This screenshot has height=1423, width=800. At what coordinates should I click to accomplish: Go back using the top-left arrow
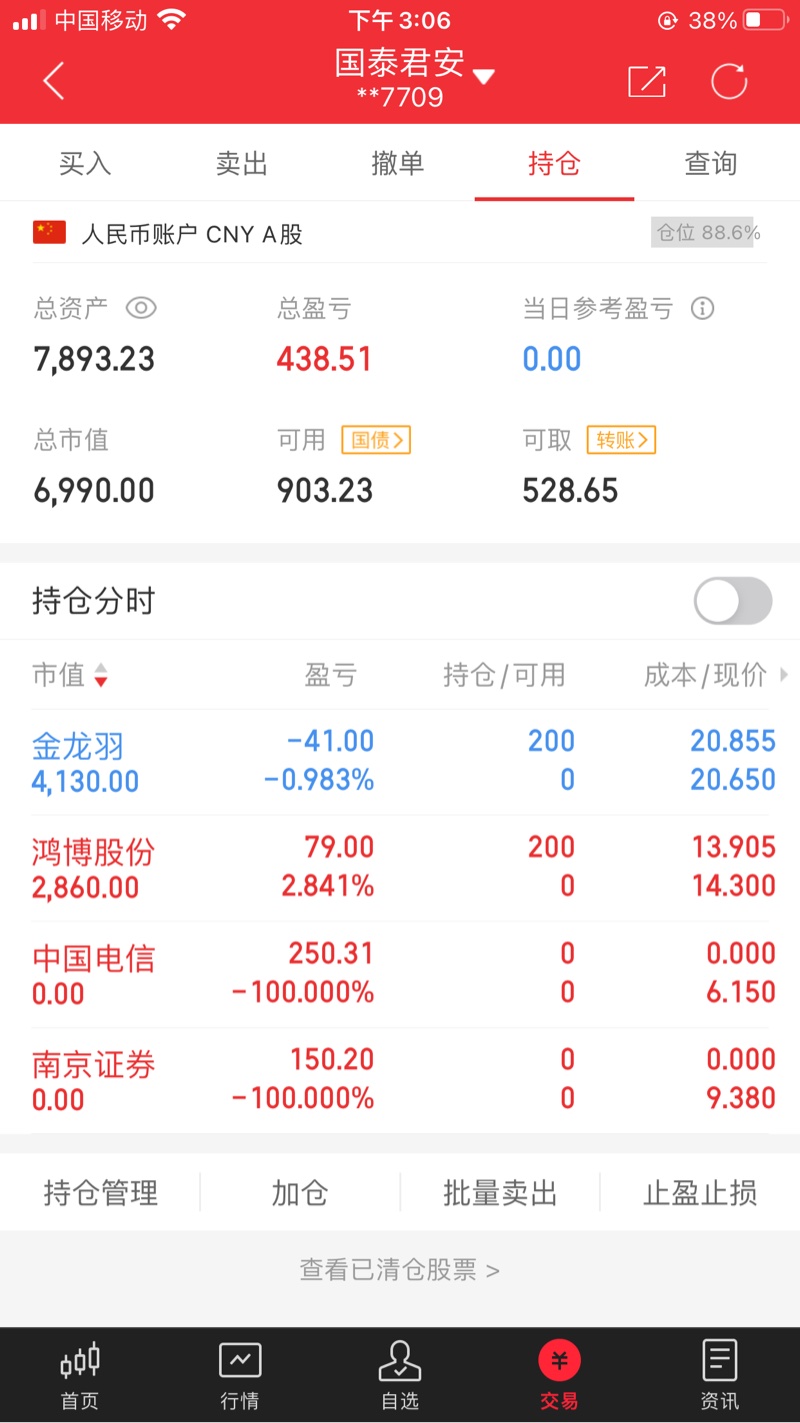[54, 81]
